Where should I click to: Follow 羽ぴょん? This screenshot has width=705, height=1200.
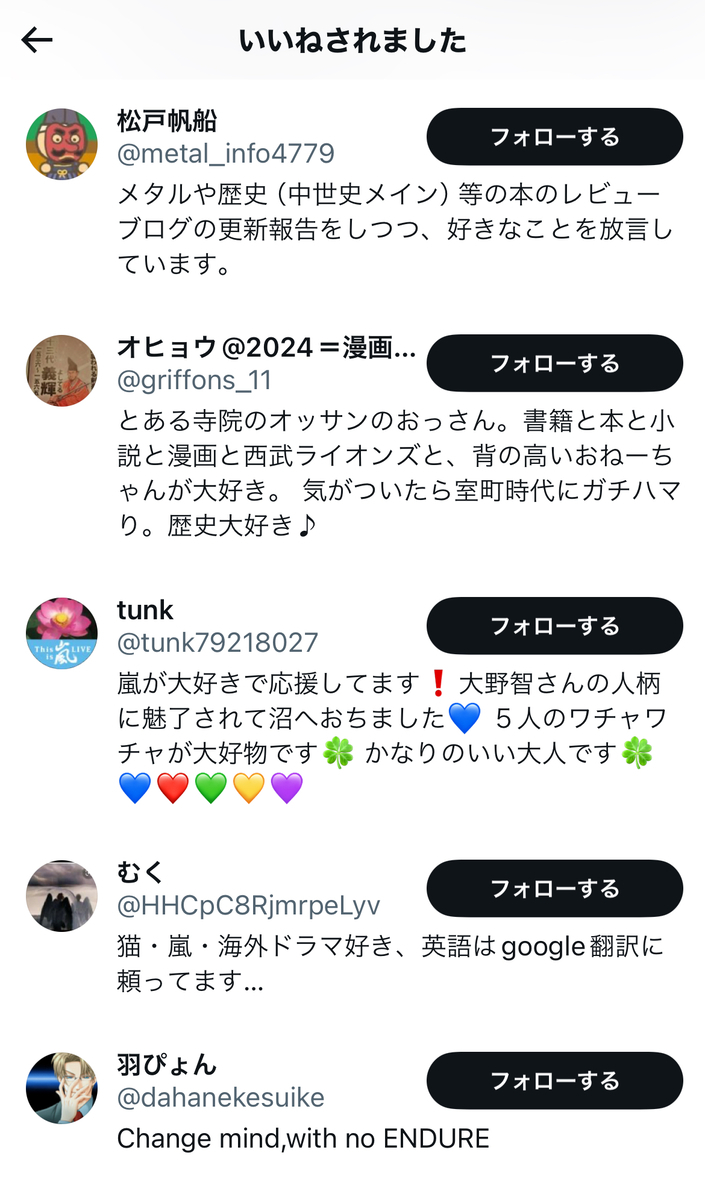pos(554,1081)
